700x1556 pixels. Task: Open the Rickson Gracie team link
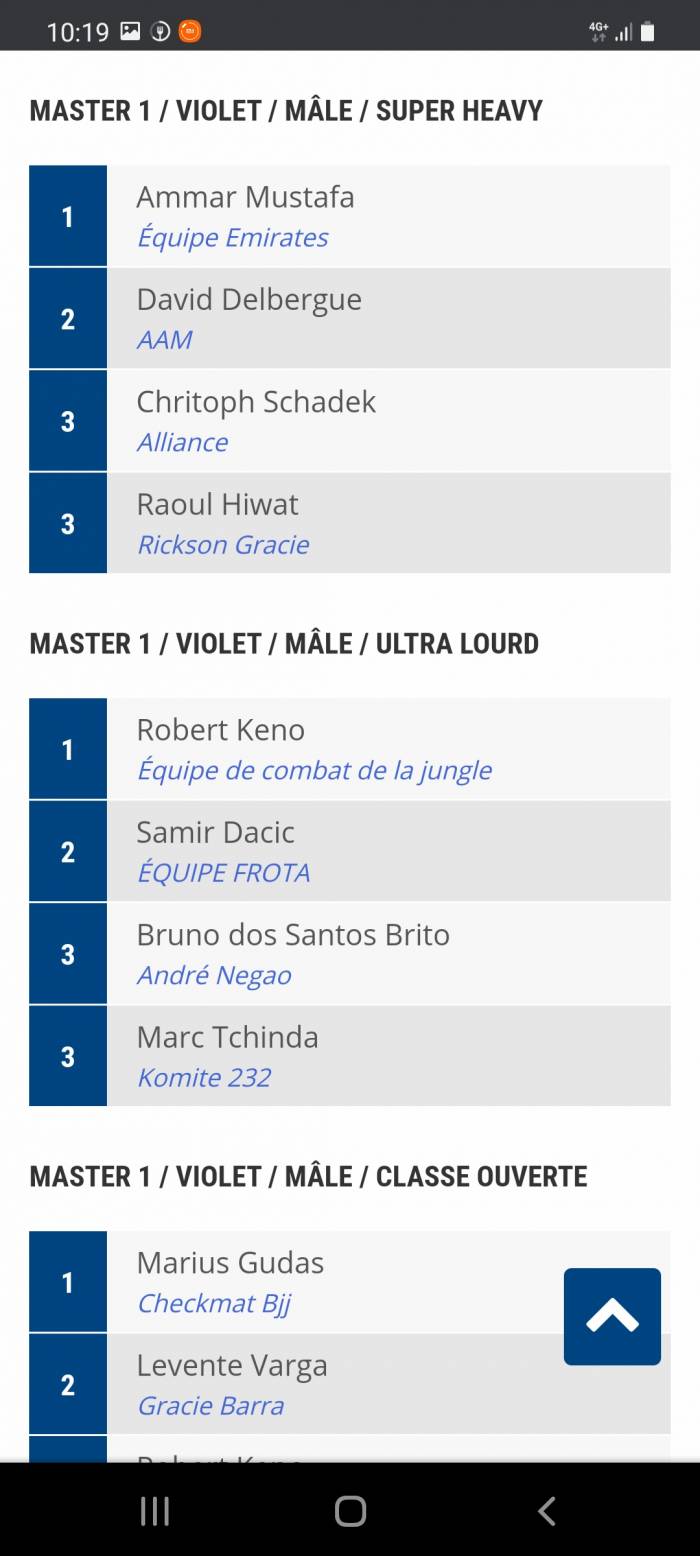pyautogui.click(x=223, y=545)
